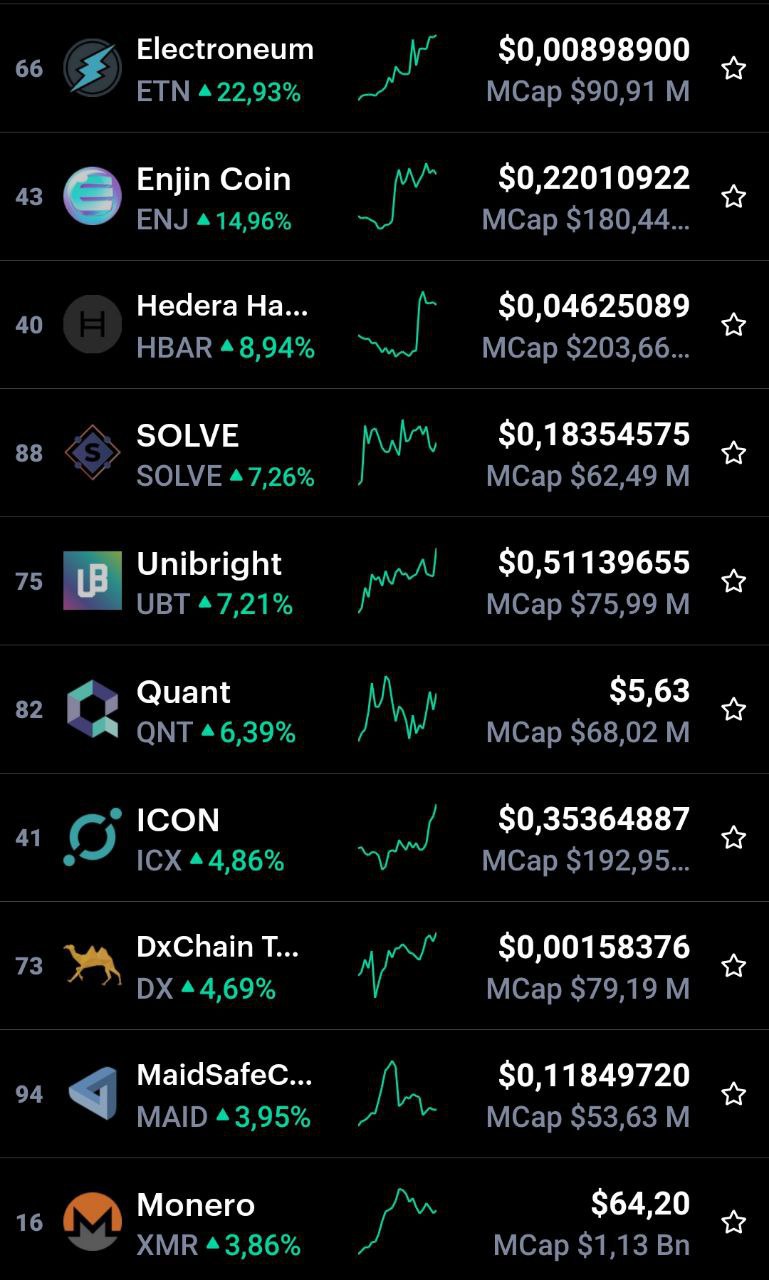The width and height of the screenshot is (769, 1280).
Task: Open the Quant QNT row
Action: (384, 709)
